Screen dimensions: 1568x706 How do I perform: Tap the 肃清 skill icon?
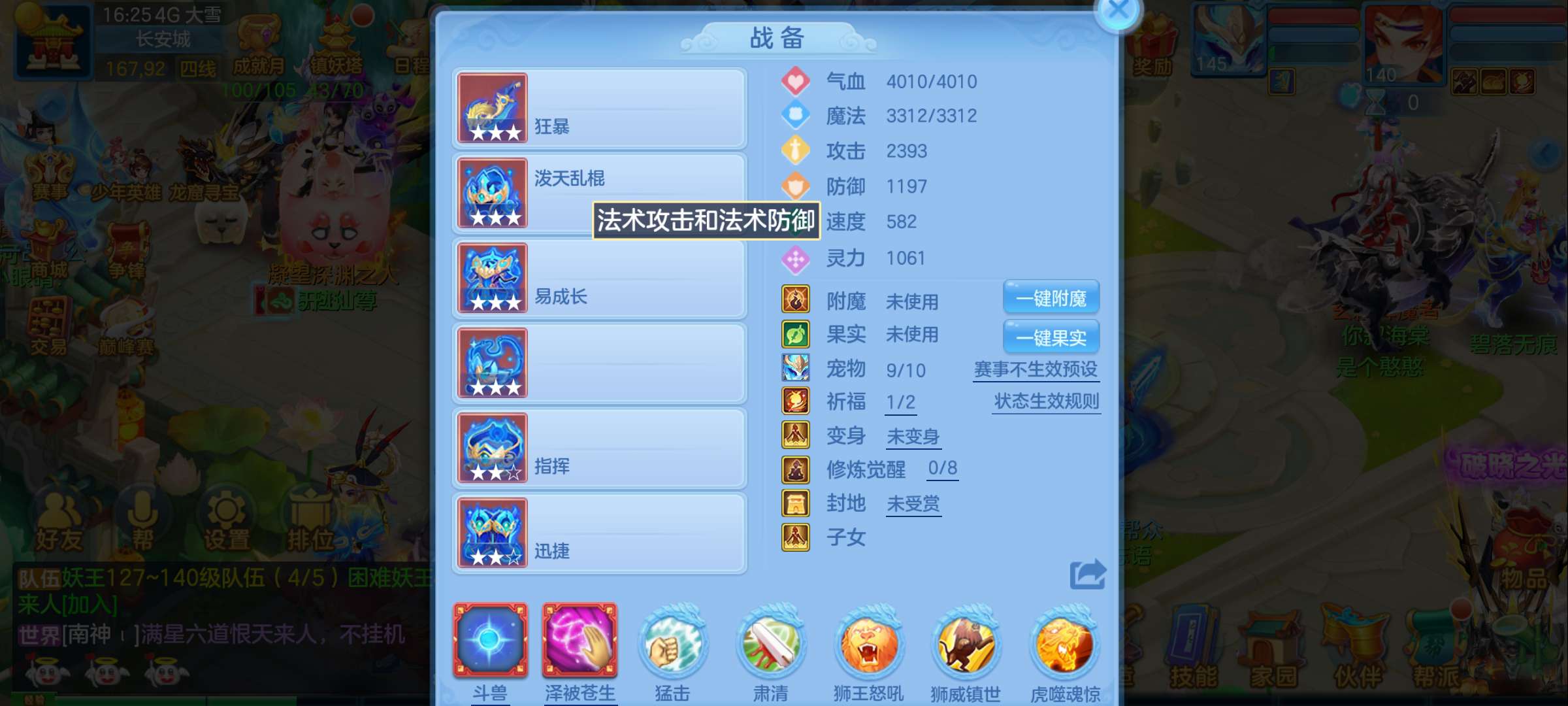[770, 644]
